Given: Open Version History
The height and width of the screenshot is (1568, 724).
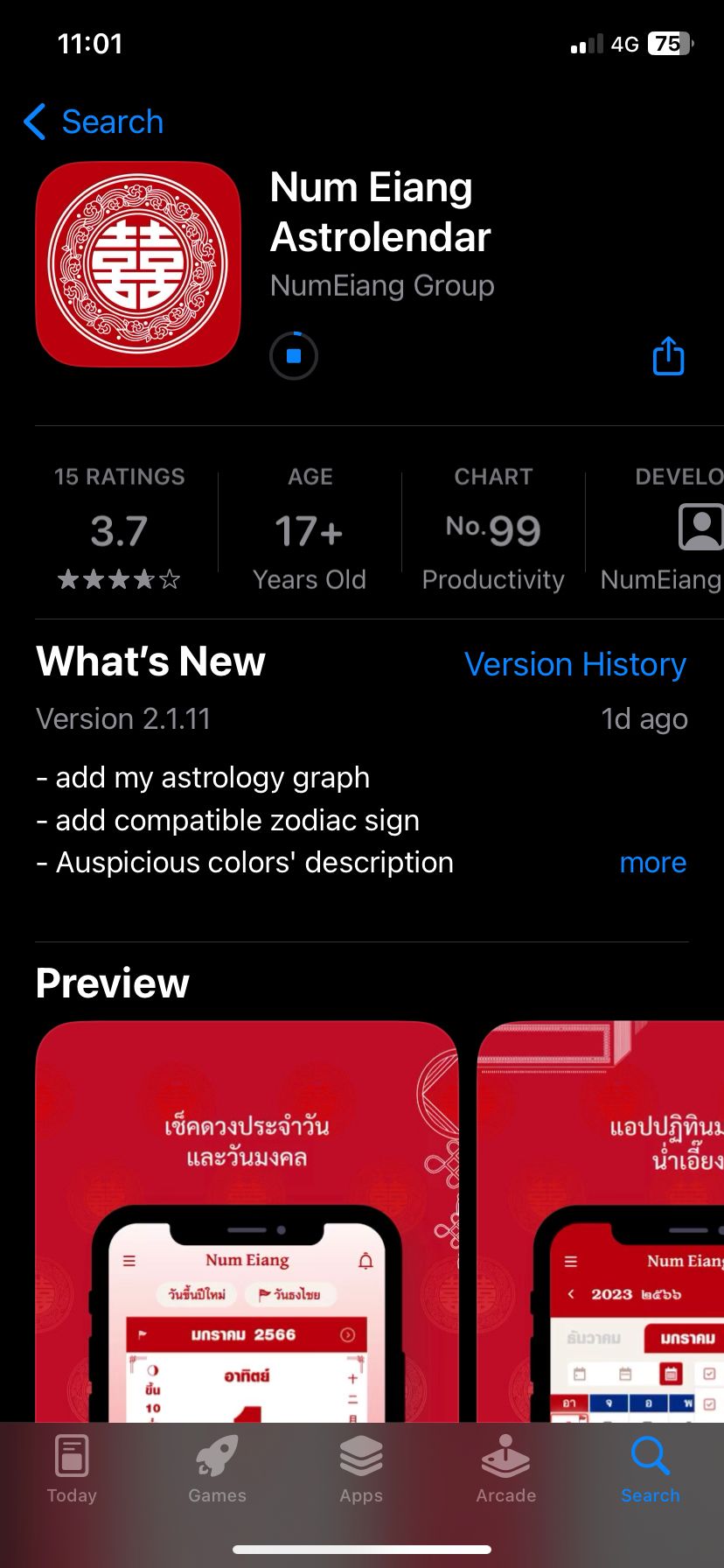Looking at the screenshot, I should pyautogui.click(x=574, y=665).
